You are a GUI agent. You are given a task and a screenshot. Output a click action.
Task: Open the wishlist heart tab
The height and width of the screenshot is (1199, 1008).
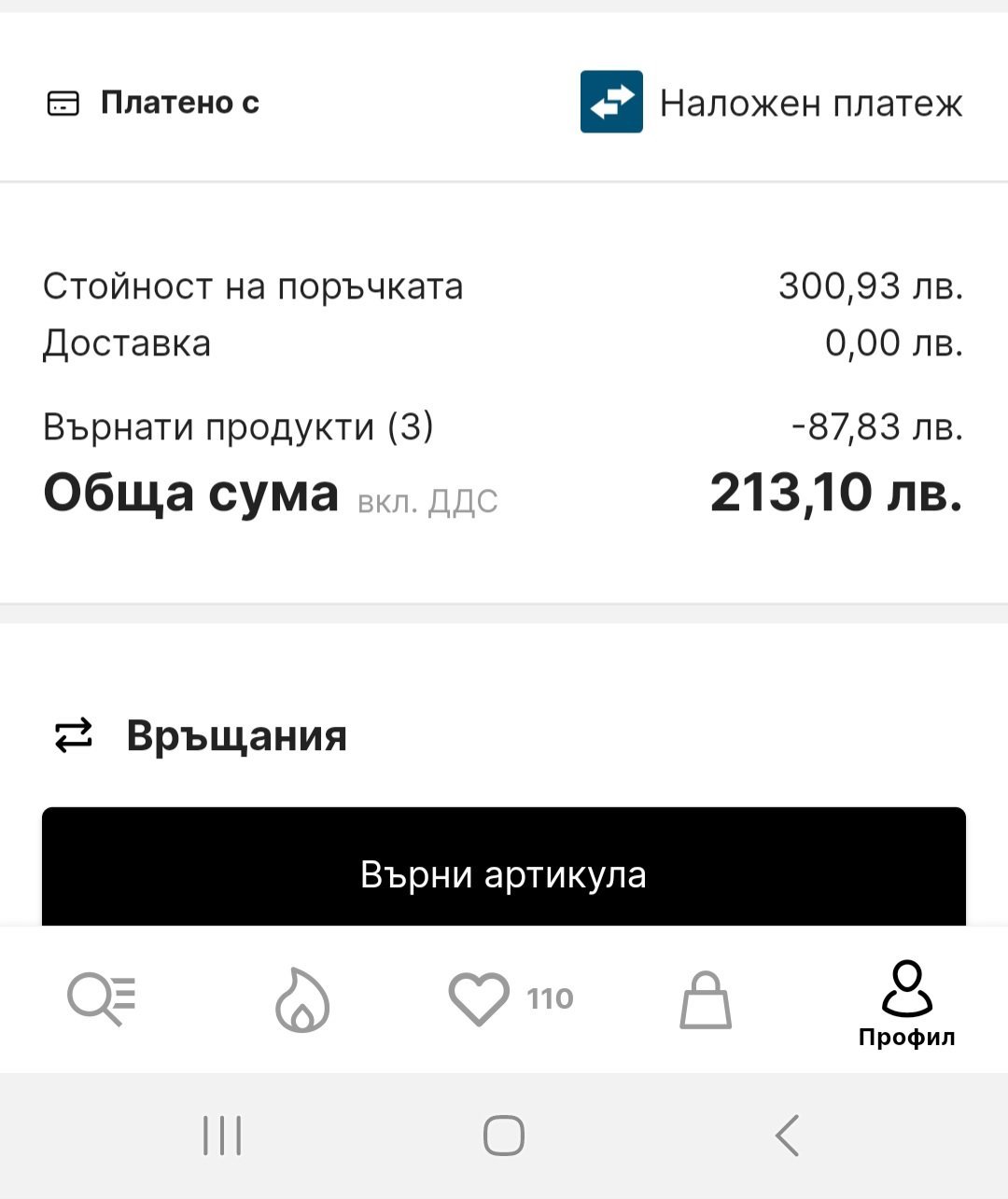481,998
